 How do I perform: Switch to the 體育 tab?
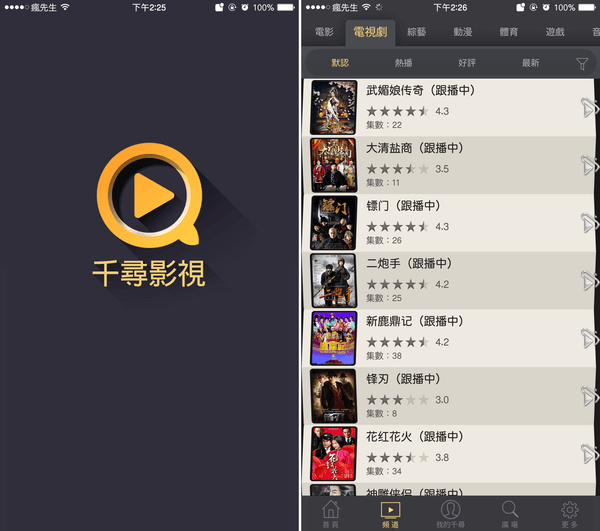(x=511, y=32)
